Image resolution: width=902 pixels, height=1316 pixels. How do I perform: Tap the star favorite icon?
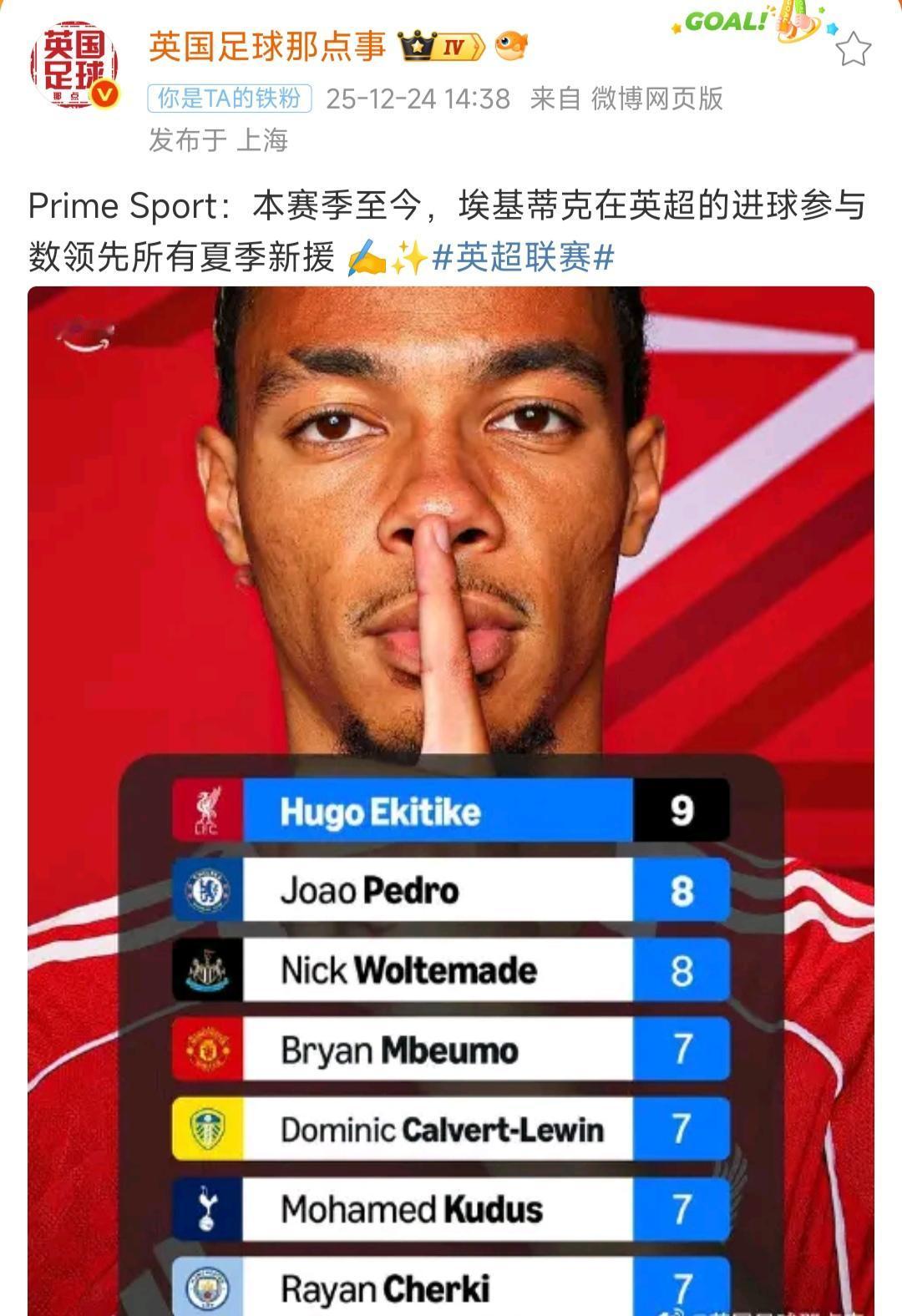point(853,50)
